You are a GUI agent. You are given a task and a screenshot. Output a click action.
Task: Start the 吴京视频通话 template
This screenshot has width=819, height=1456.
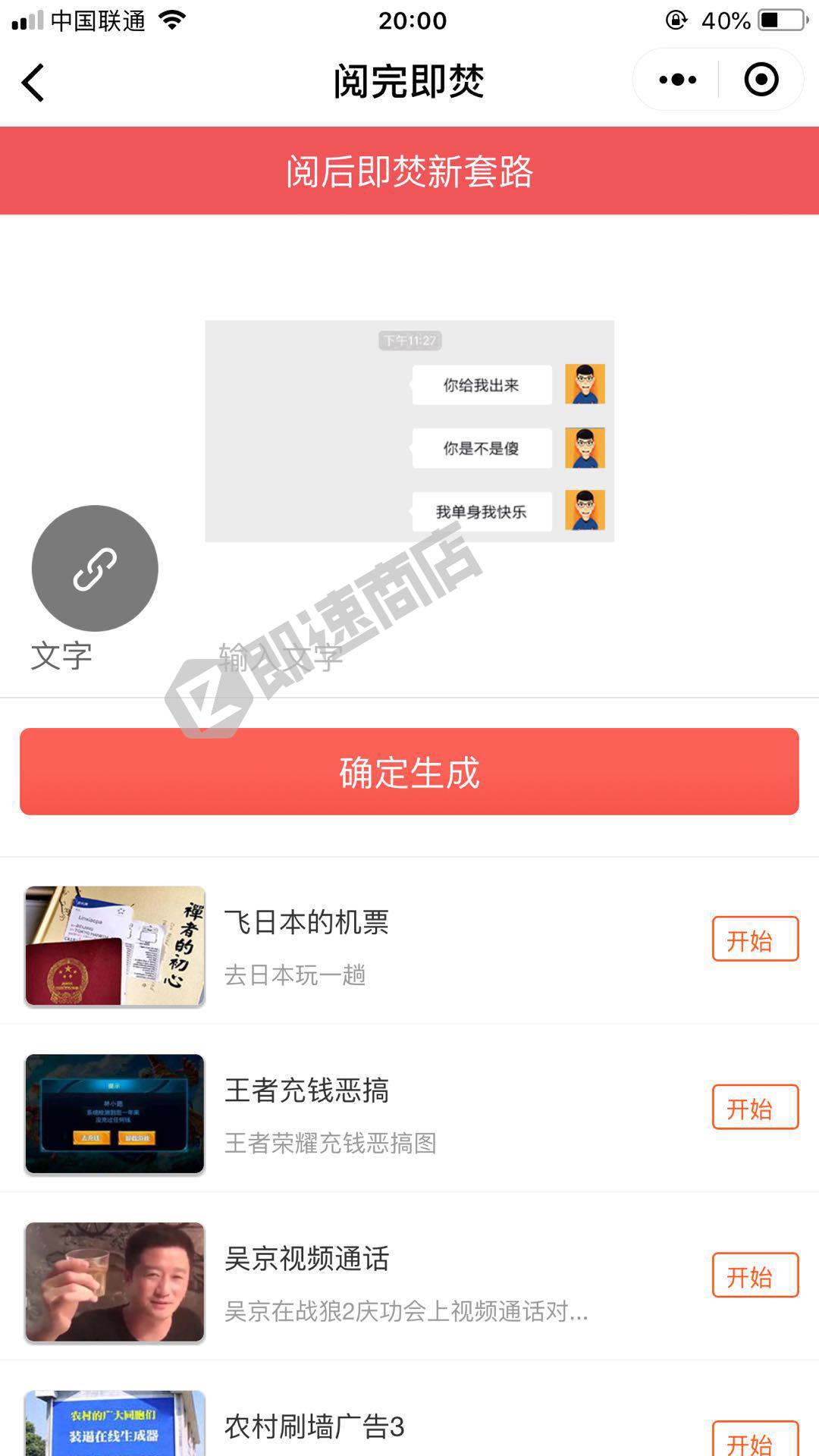click(x=755, y=1275)
